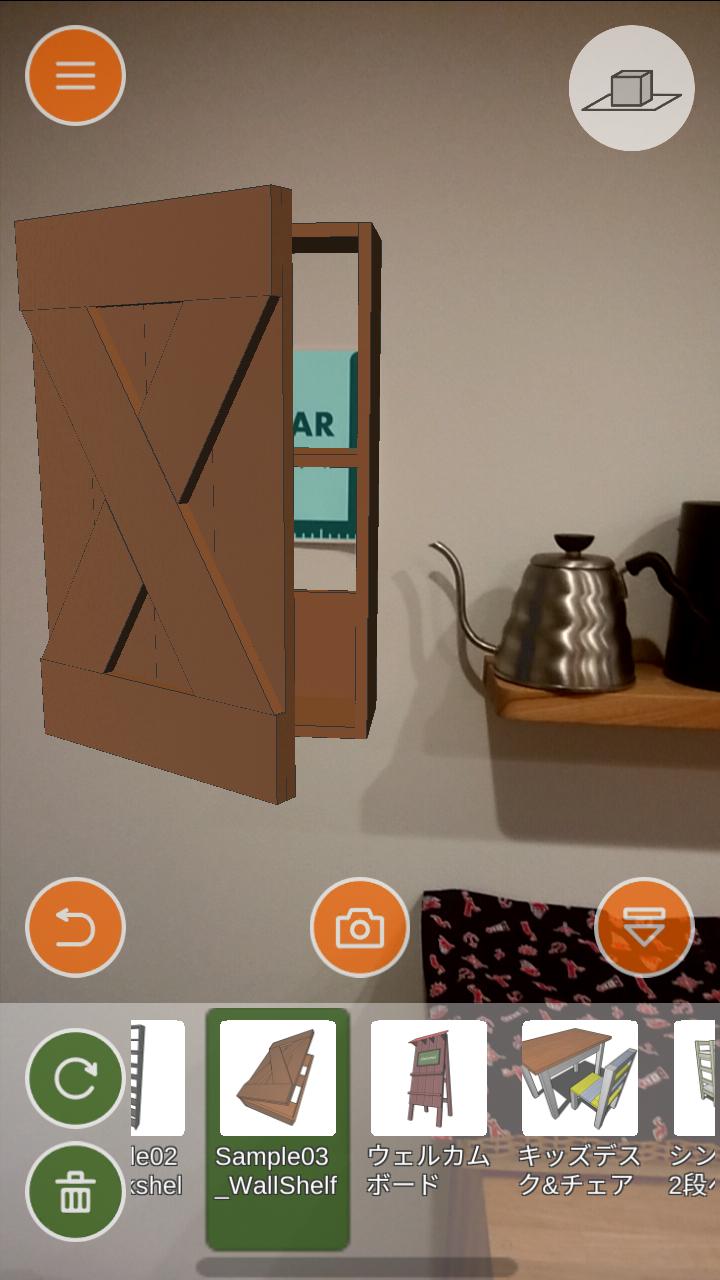Delete the placed model with the trash icon
The width and height of the screenshot is (720, 1280).
click(75, 1192)
